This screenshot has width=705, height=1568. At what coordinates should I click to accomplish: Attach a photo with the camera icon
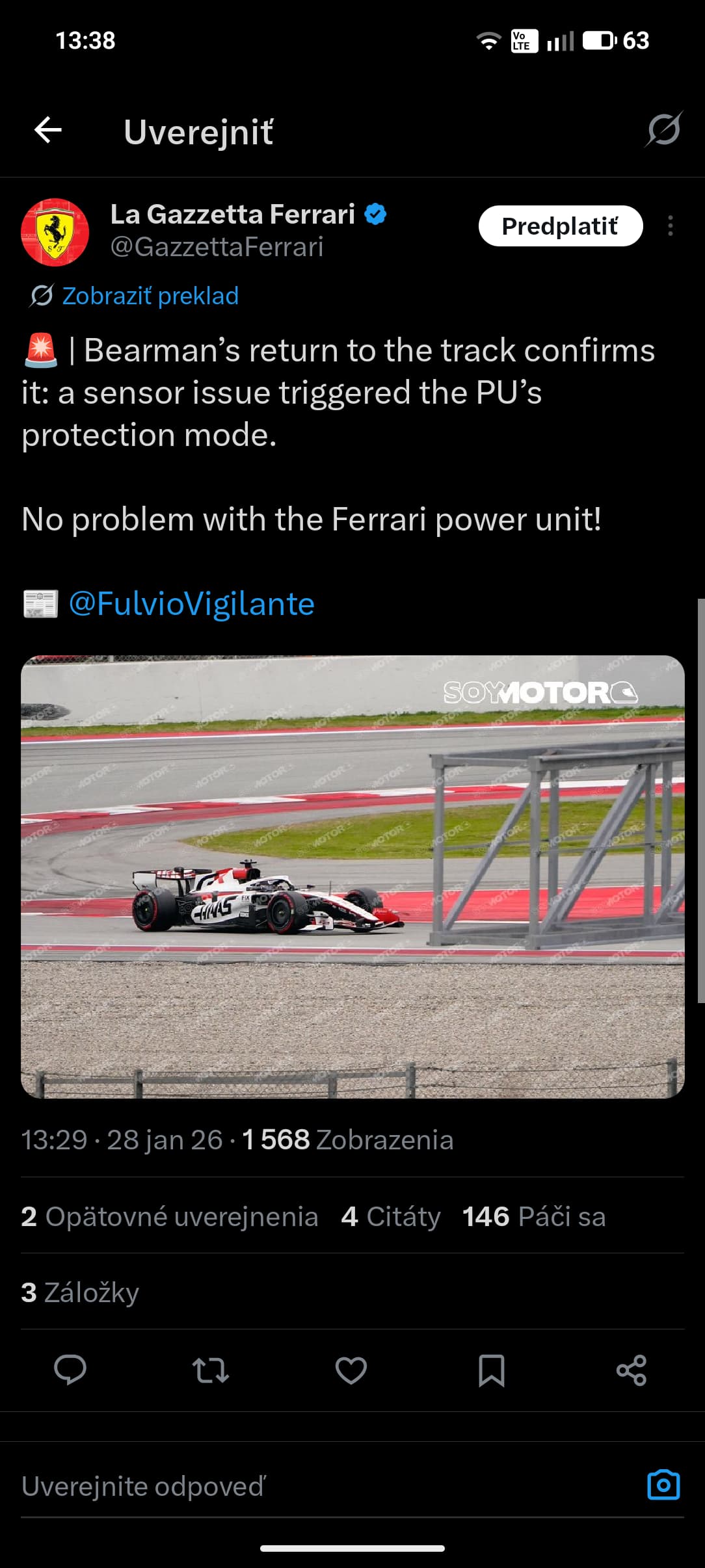[x=663, y=1485]
